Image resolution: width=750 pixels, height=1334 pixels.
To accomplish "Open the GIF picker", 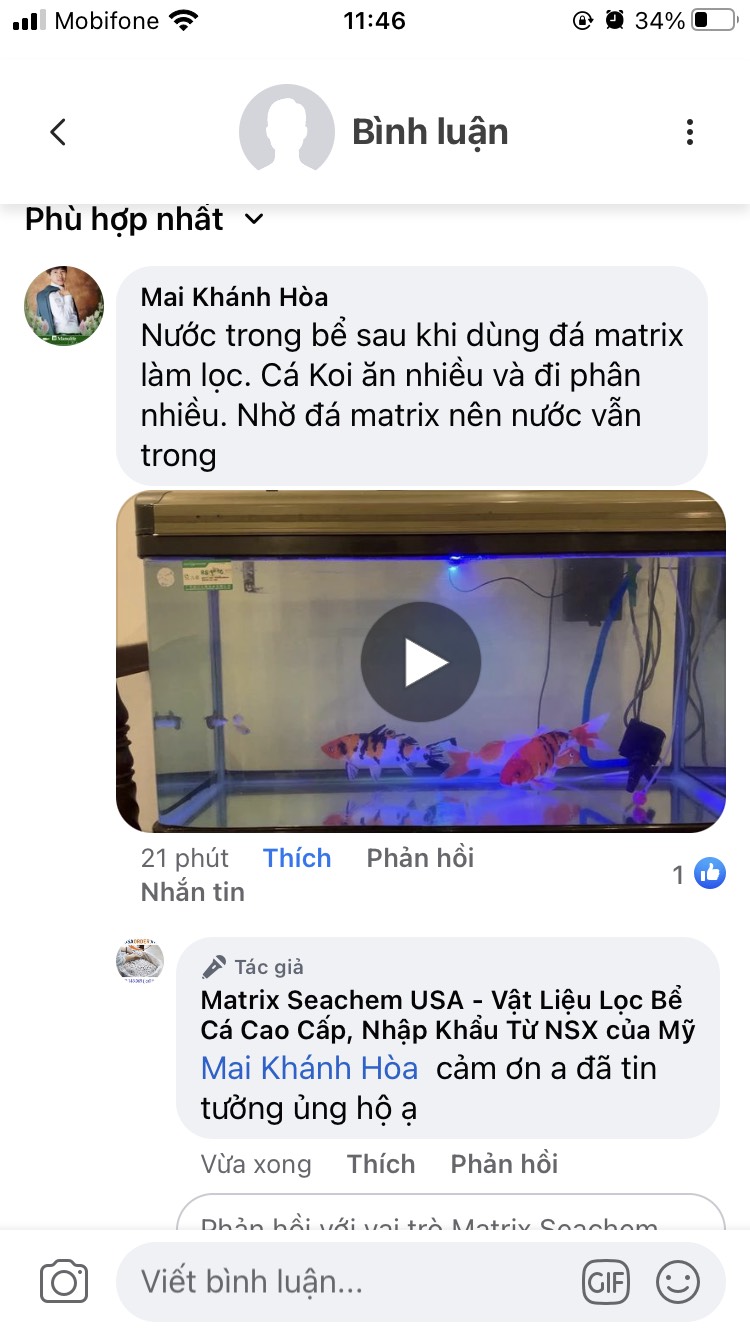I will click(x=606, y=1282).
